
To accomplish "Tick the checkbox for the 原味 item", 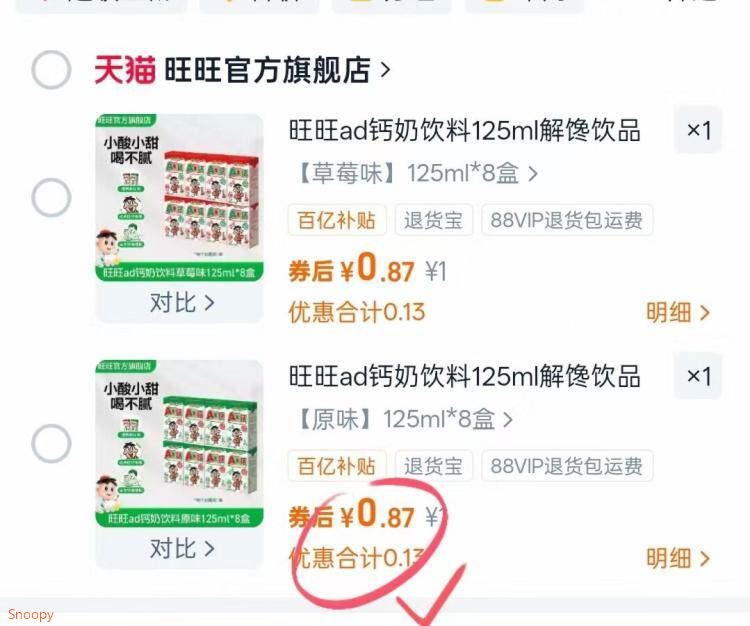I will [x=51, y=443].
